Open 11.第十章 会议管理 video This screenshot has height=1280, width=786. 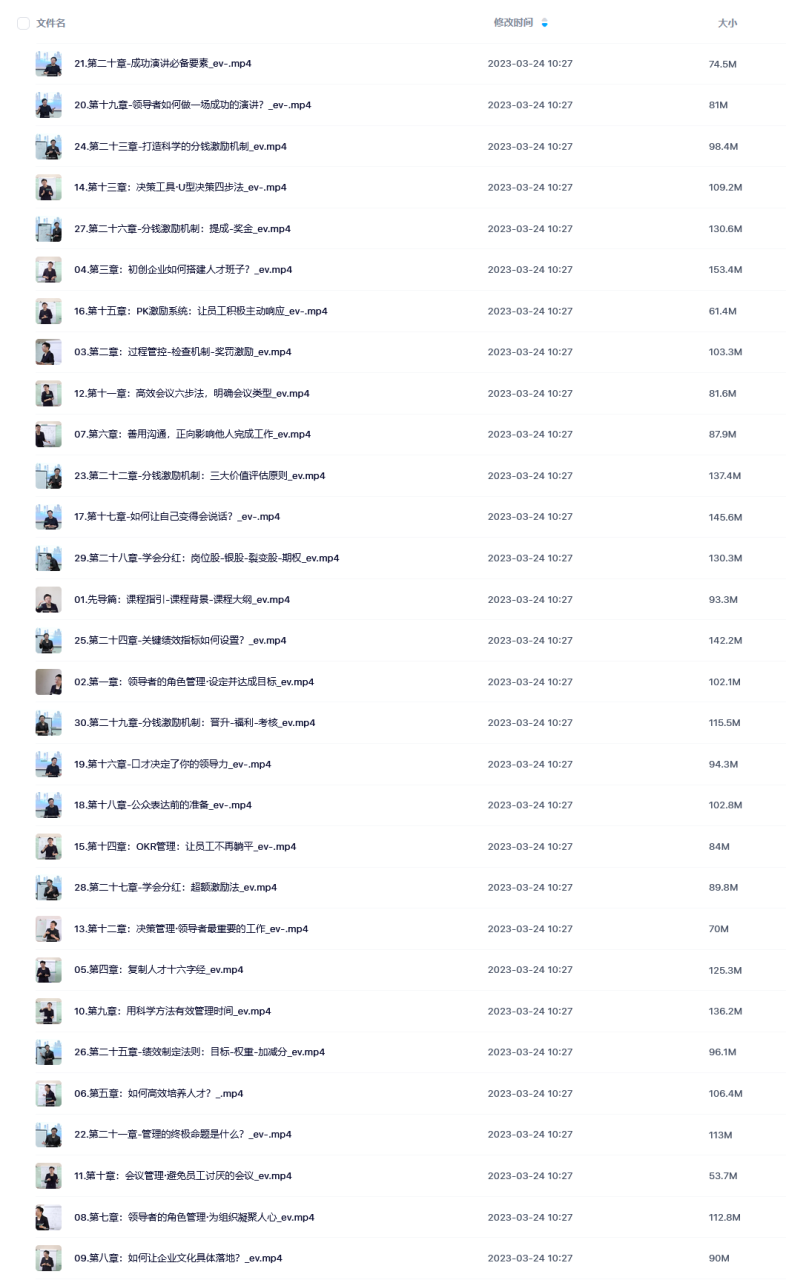tap(184, 1176)
